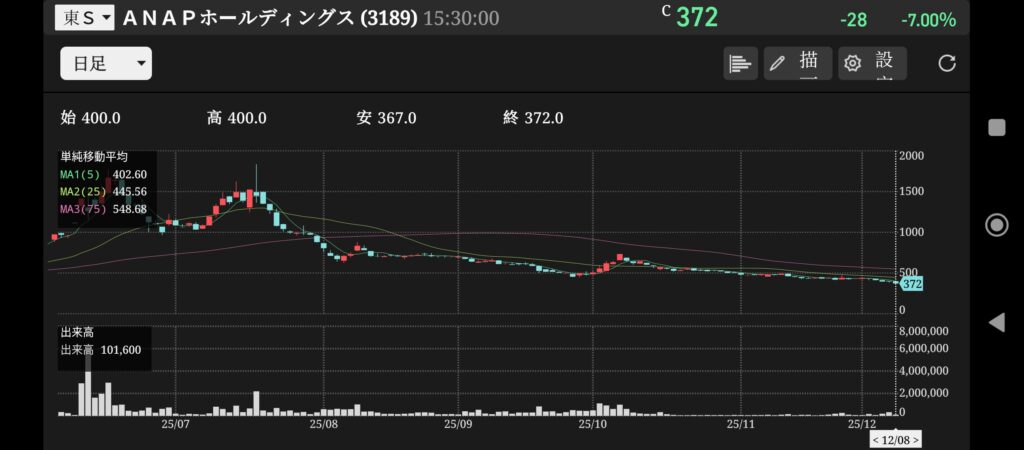Tap the system home button

[x=996, y=225]
